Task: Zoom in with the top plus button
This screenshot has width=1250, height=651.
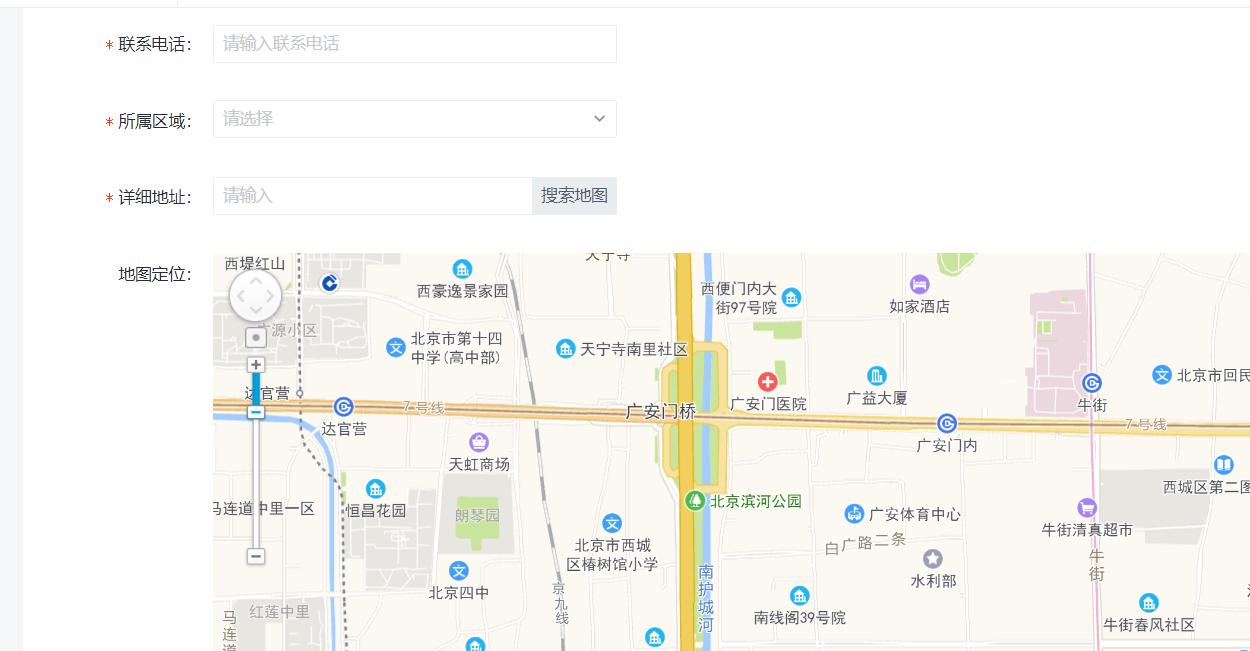Action: 256,365
